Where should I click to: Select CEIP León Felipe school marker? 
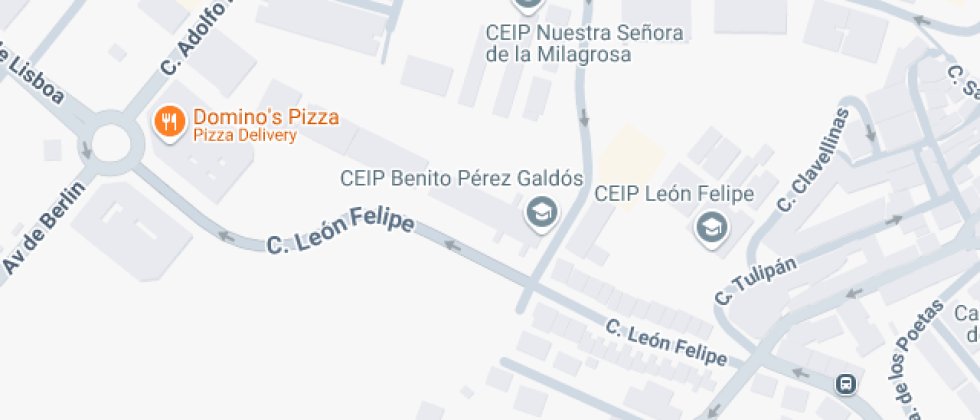tap(711, 227)
